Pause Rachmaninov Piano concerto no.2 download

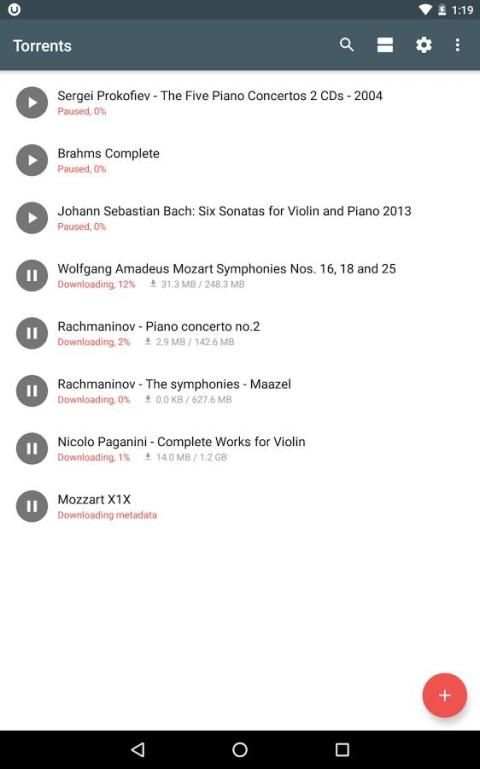point(32,333)
